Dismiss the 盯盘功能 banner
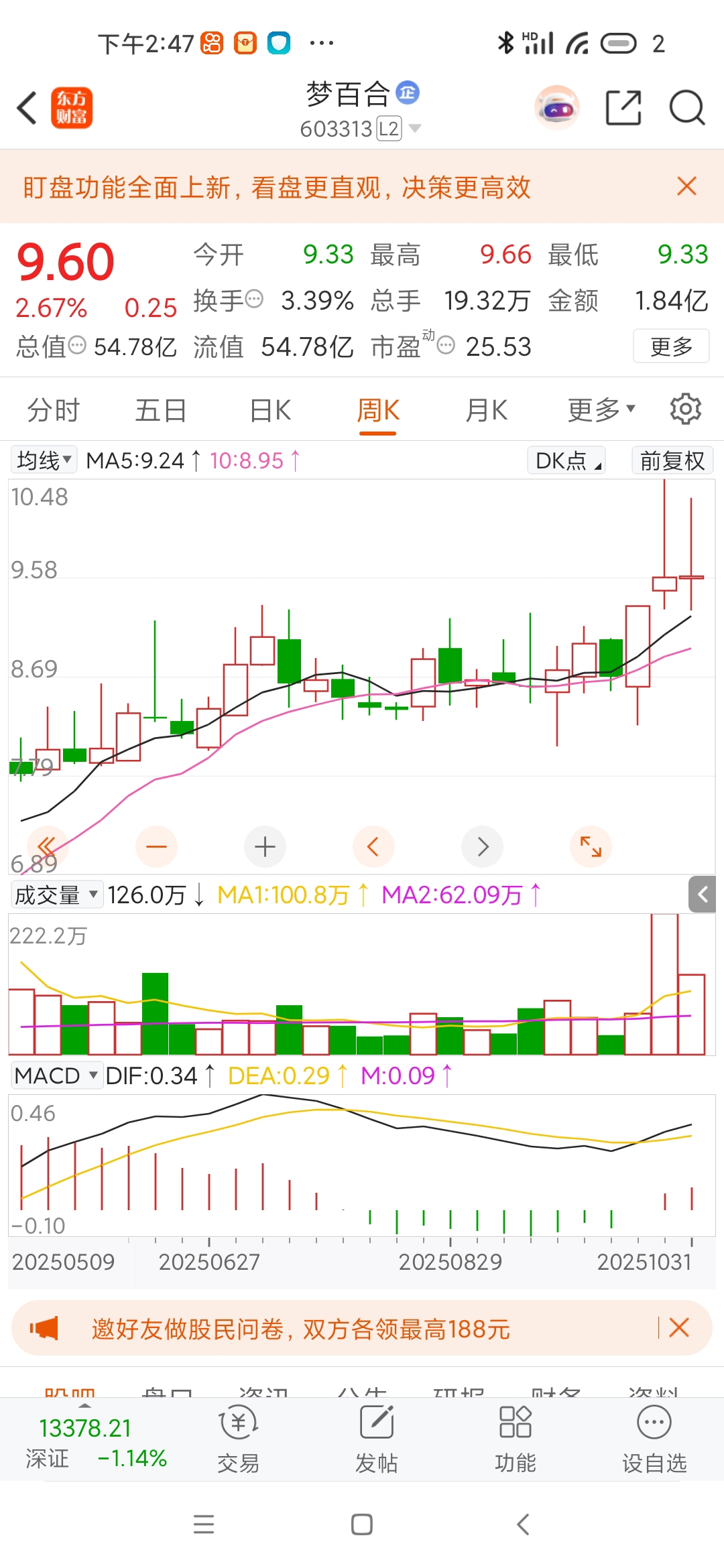724x1568 pixels. (686, 186)
